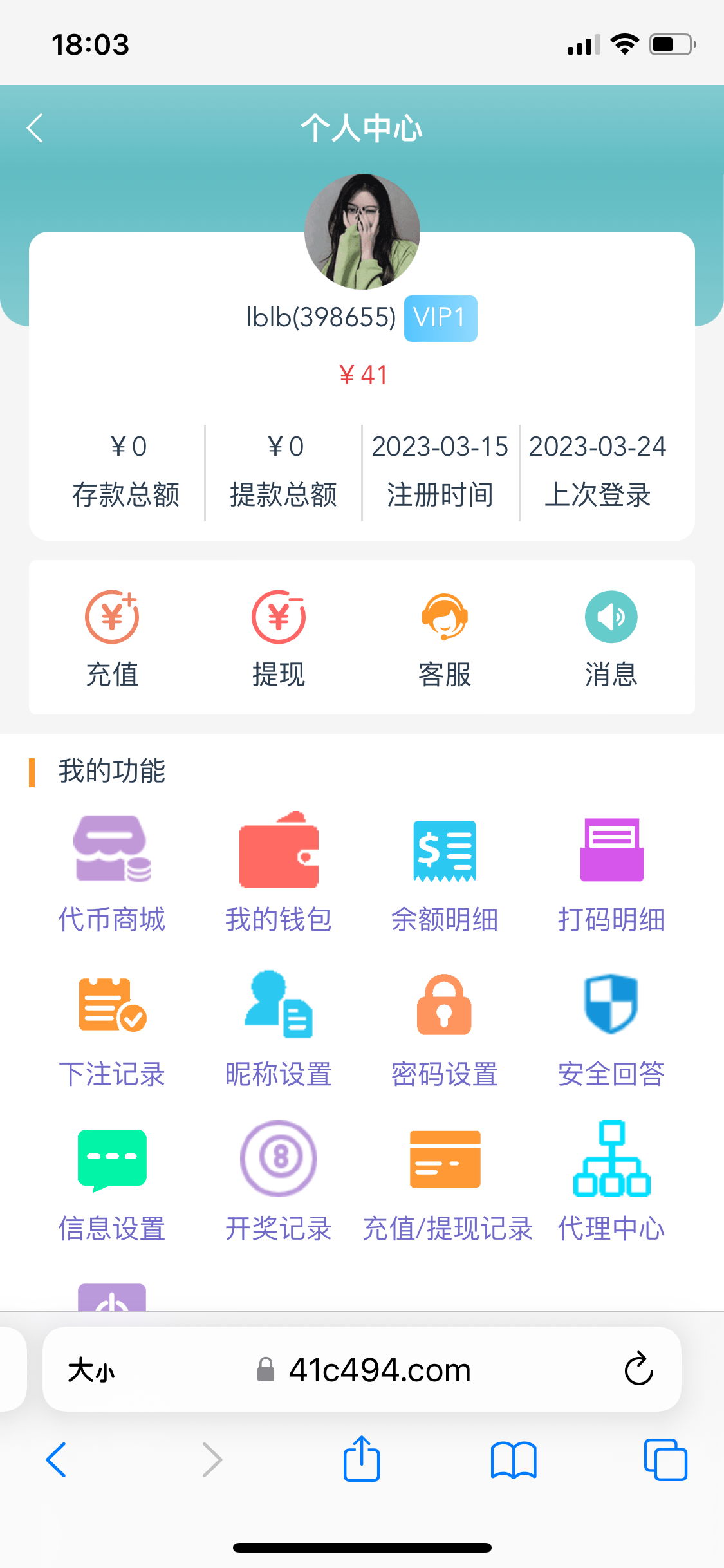View 打码明细 details
The height and width of the screenshot is (1568, 724).
[x=611, y=872]
